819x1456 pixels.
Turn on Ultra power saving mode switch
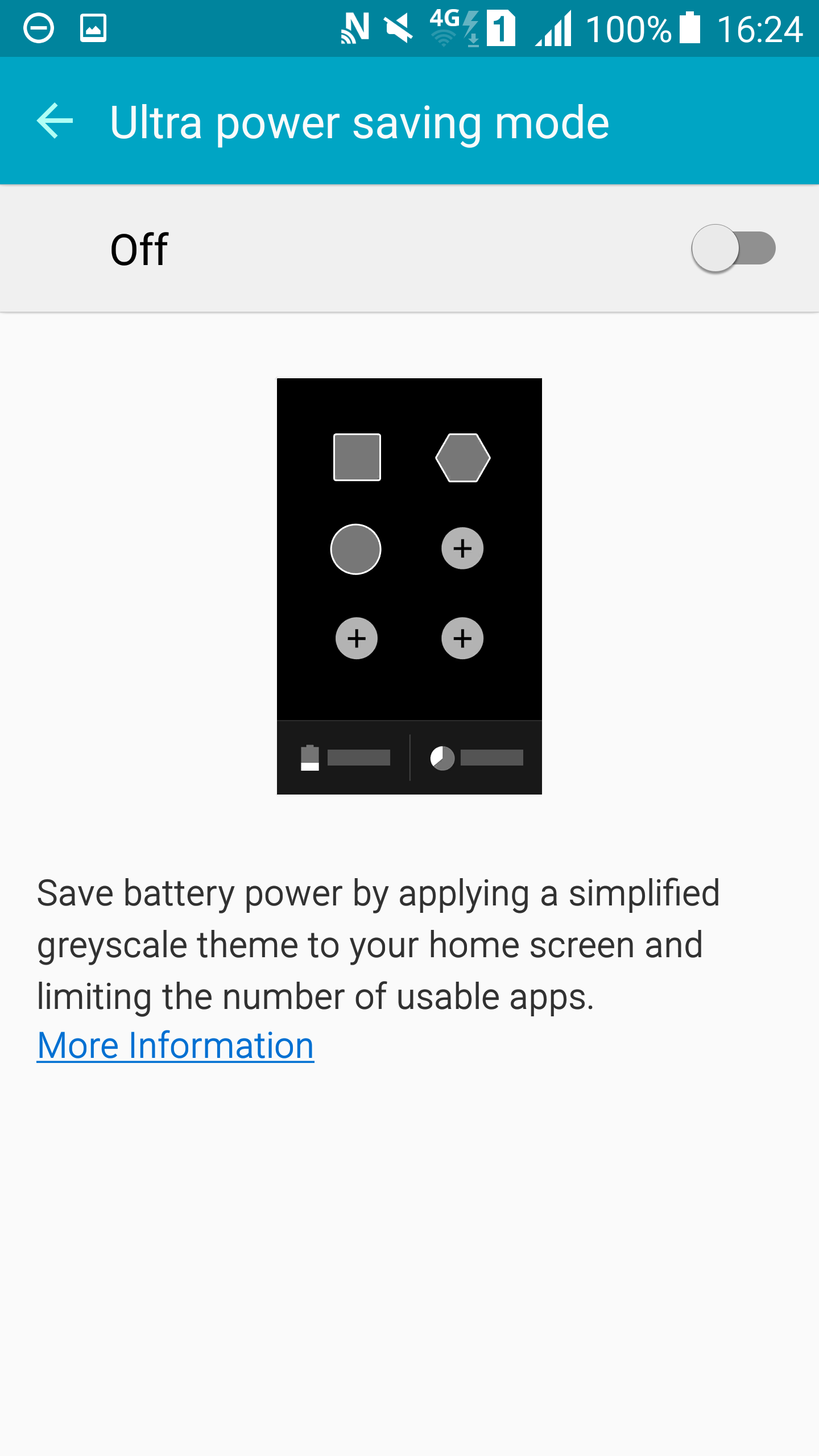click(x=733, y=249)
